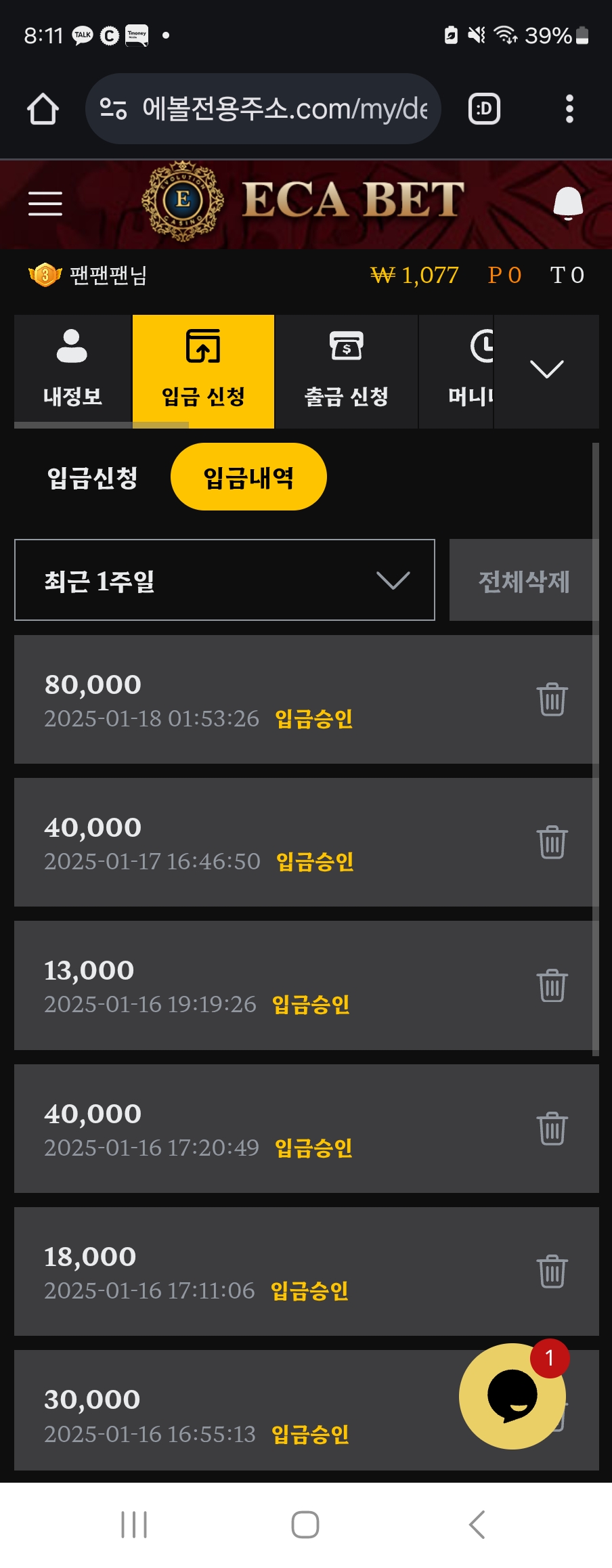This screenshot has height=1568, width=612.
Task: Tap the browser address bar
Action: pos(264,109)
